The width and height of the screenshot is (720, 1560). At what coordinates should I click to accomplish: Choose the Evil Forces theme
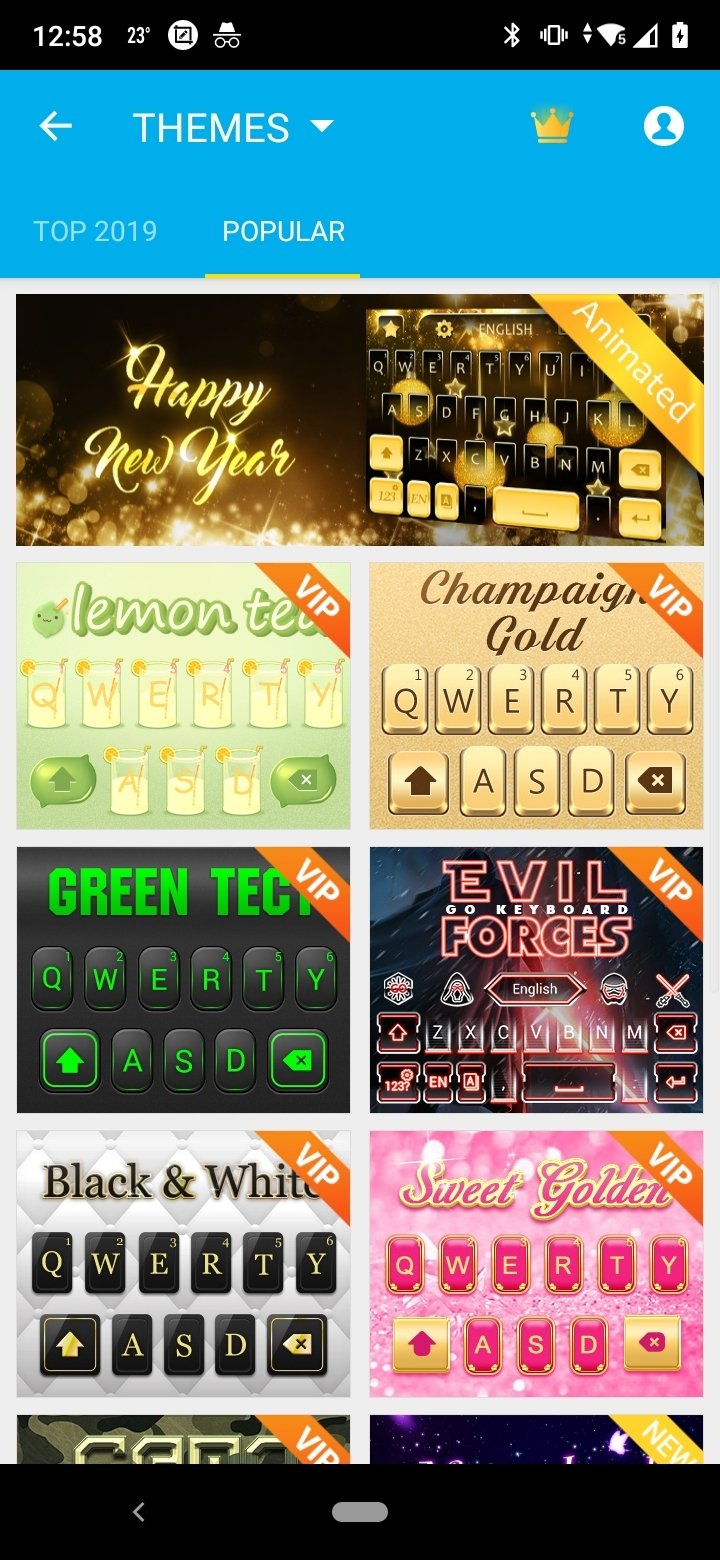pos(536,980)
